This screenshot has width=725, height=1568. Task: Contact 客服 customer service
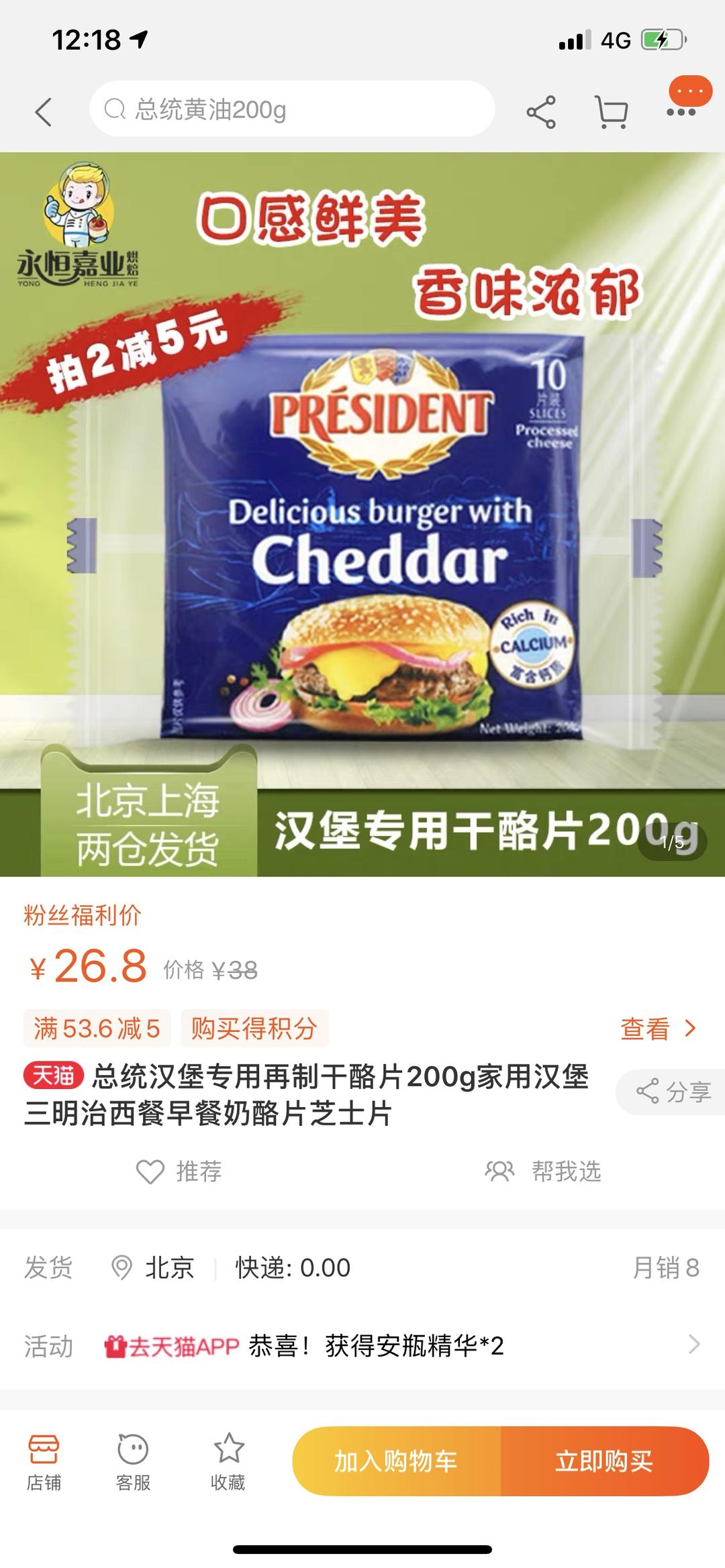(x=133, y=1463)
